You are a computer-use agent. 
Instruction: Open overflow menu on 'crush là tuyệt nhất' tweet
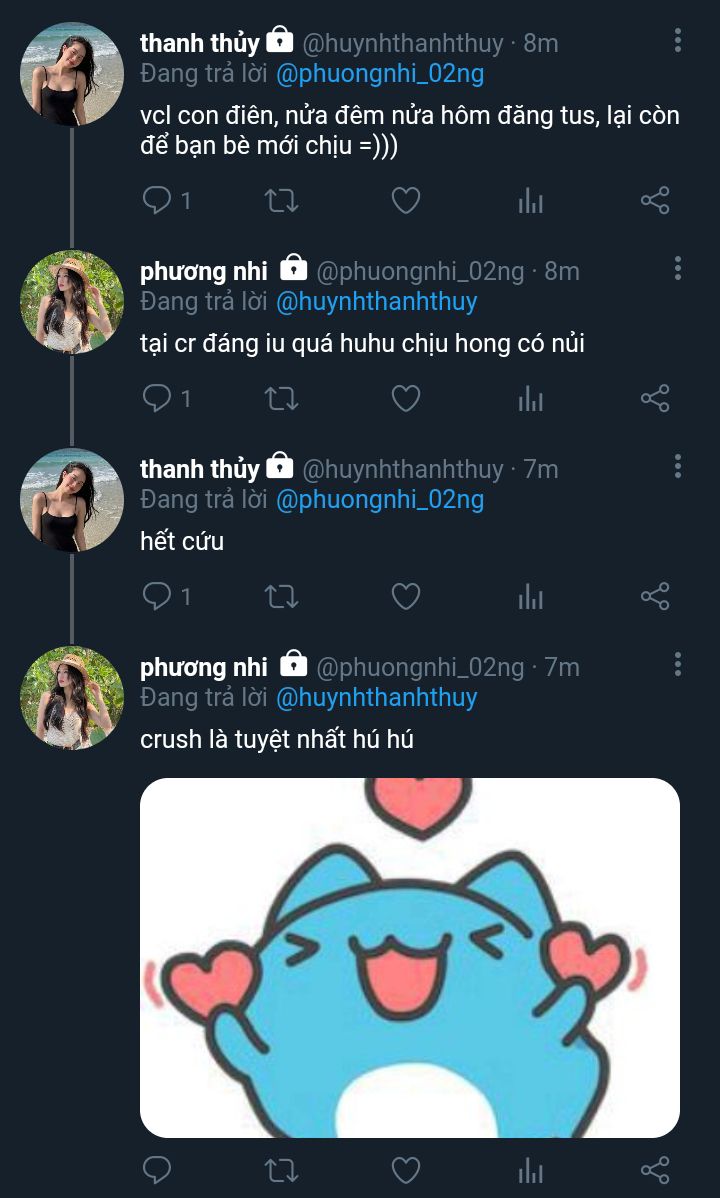(677, 664)
